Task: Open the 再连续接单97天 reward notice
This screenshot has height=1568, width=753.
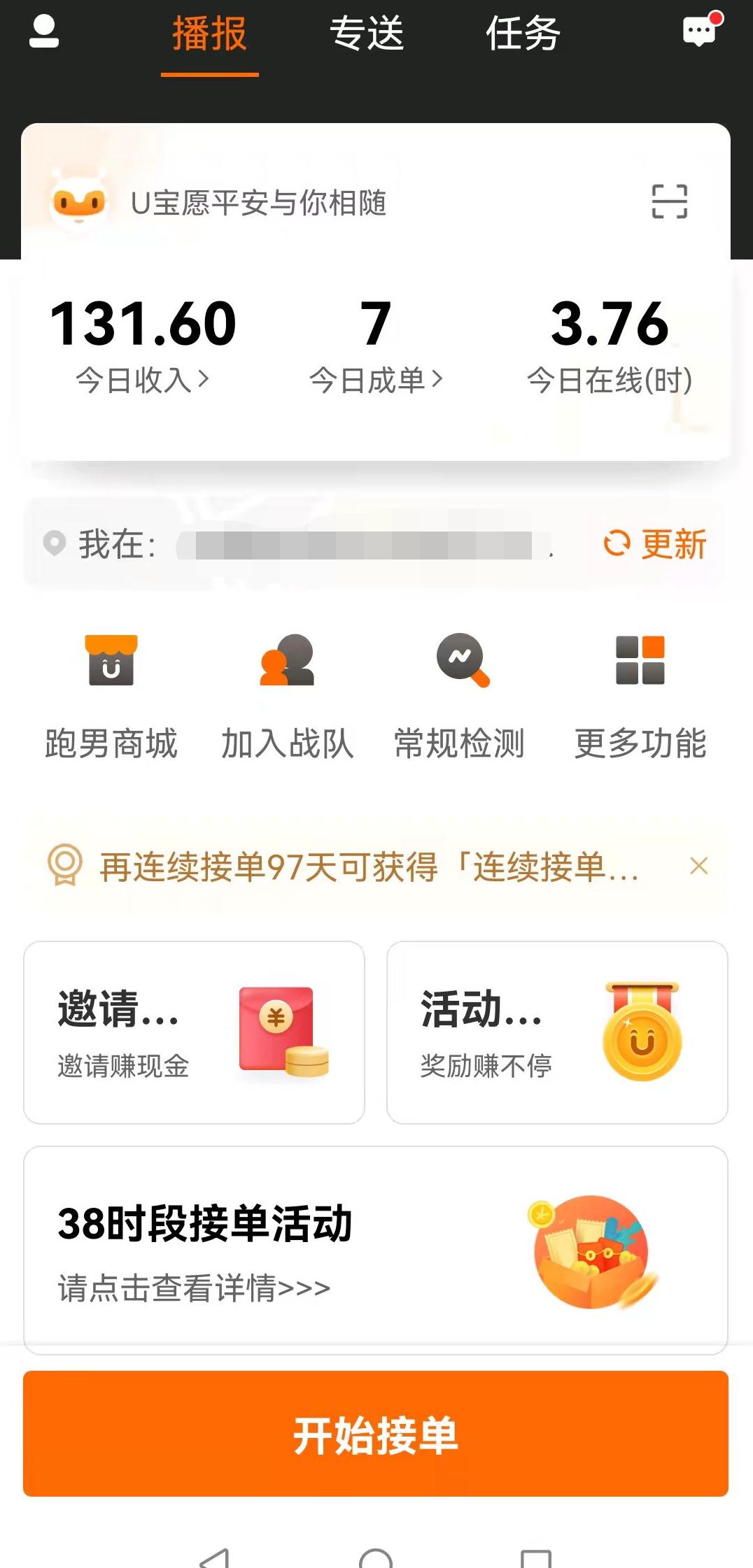Action: (x=369, y=867)
